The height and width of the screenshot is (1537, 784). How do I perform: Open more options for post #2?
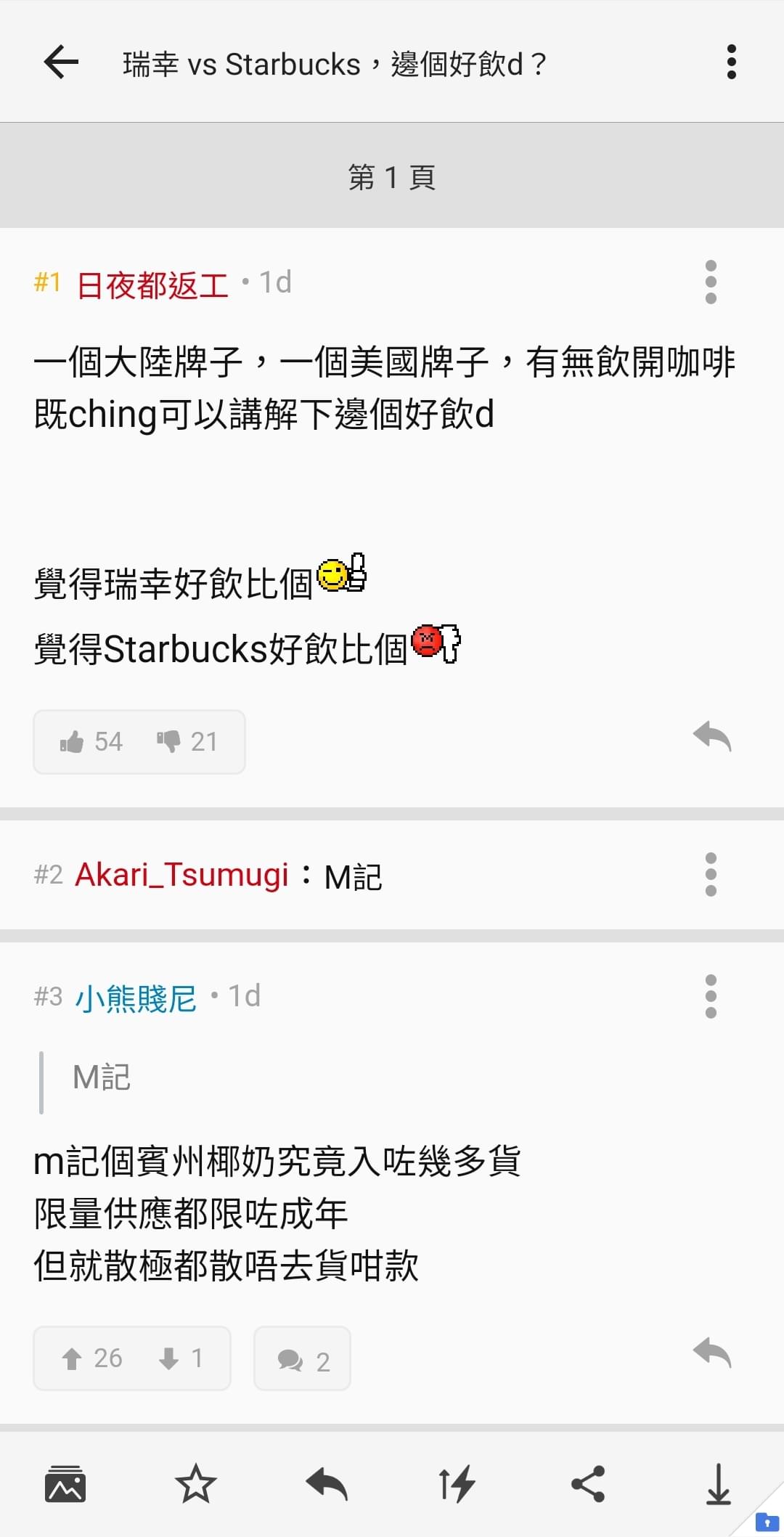[x=711, y=874]
